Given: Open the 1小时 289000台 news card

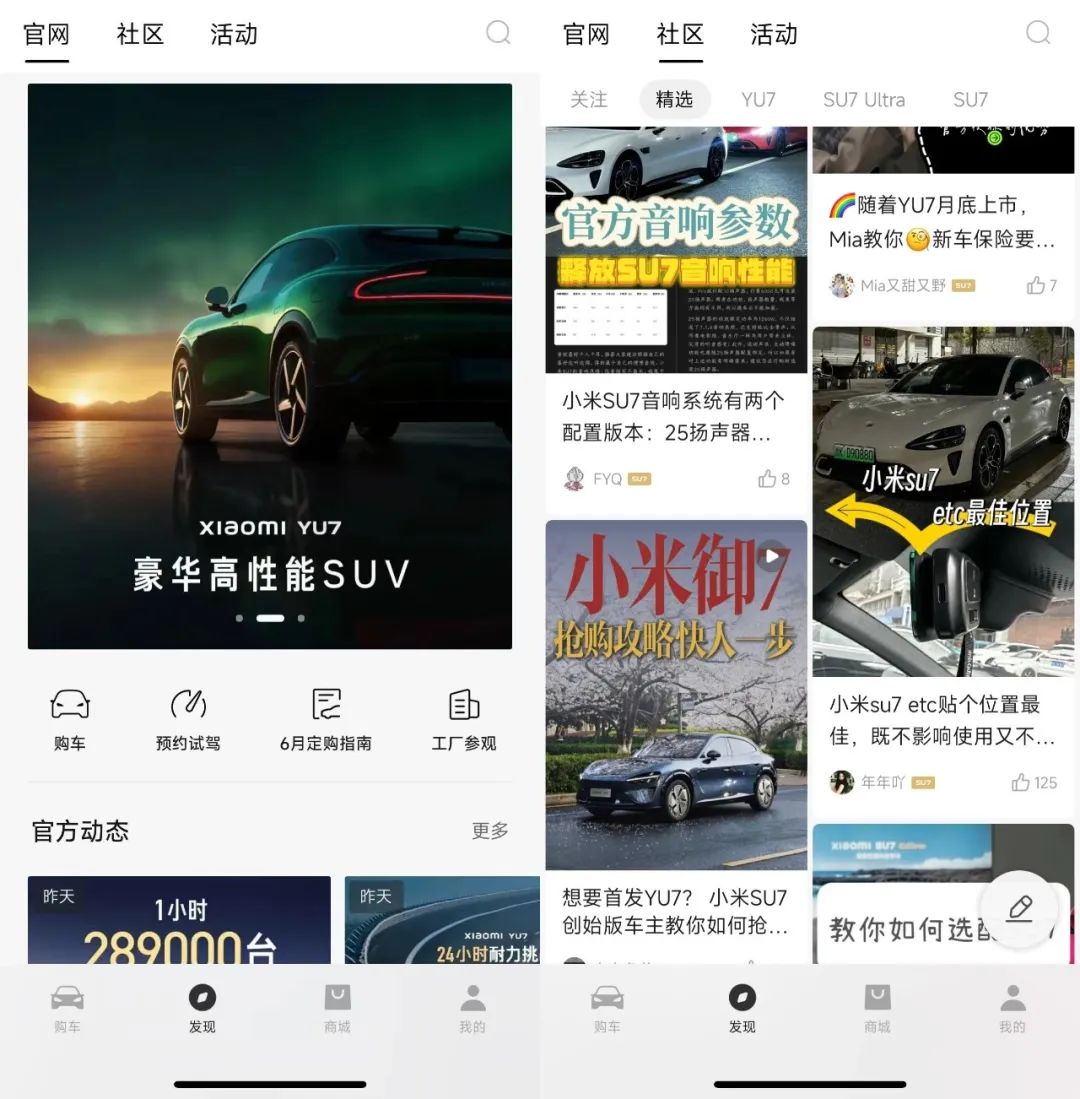Looking at the screenshot, I should pos(180,921).
